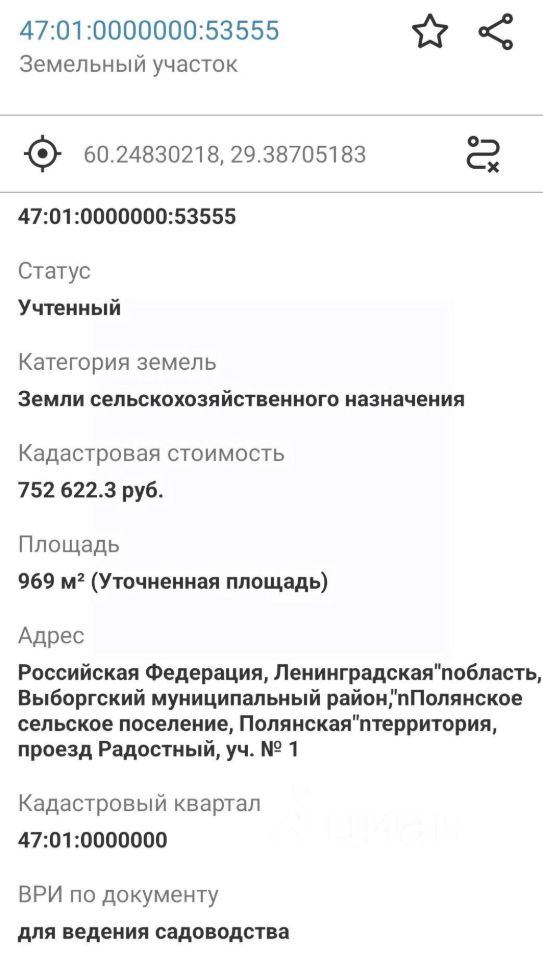Add this land plot to favorites

pyautogui.click(x=430, y=32)
